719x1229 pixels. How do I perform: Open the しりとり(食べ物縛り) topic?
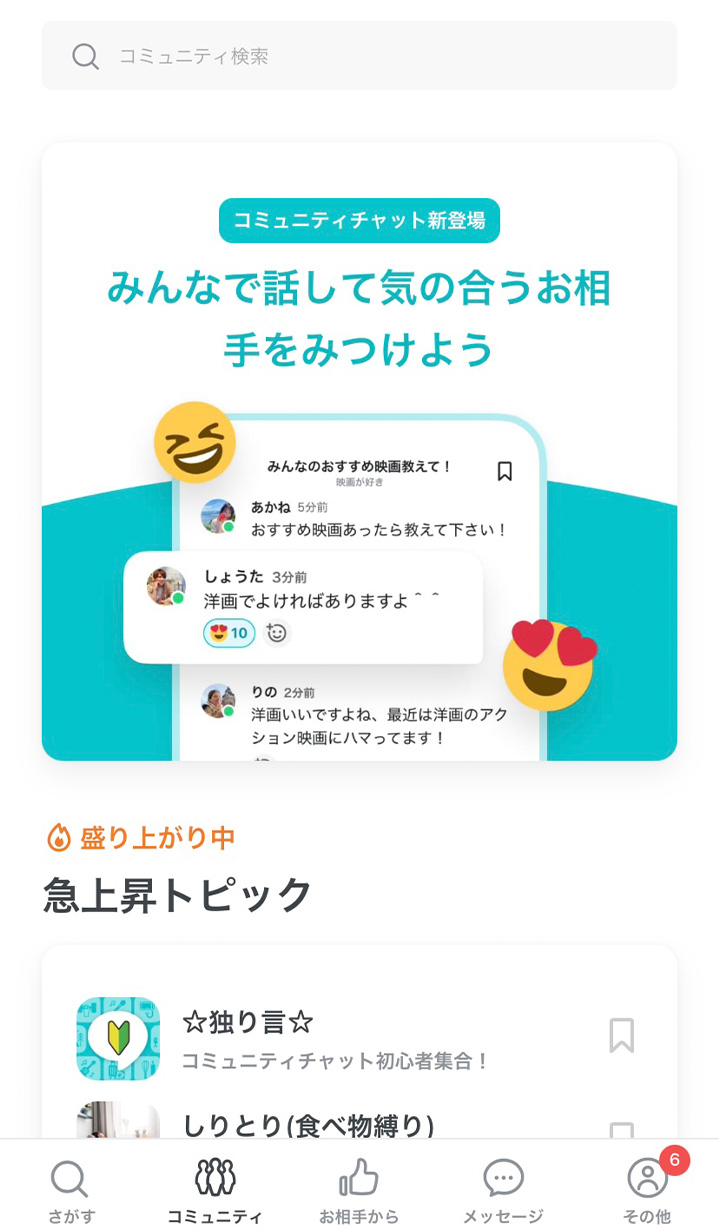309,1125
